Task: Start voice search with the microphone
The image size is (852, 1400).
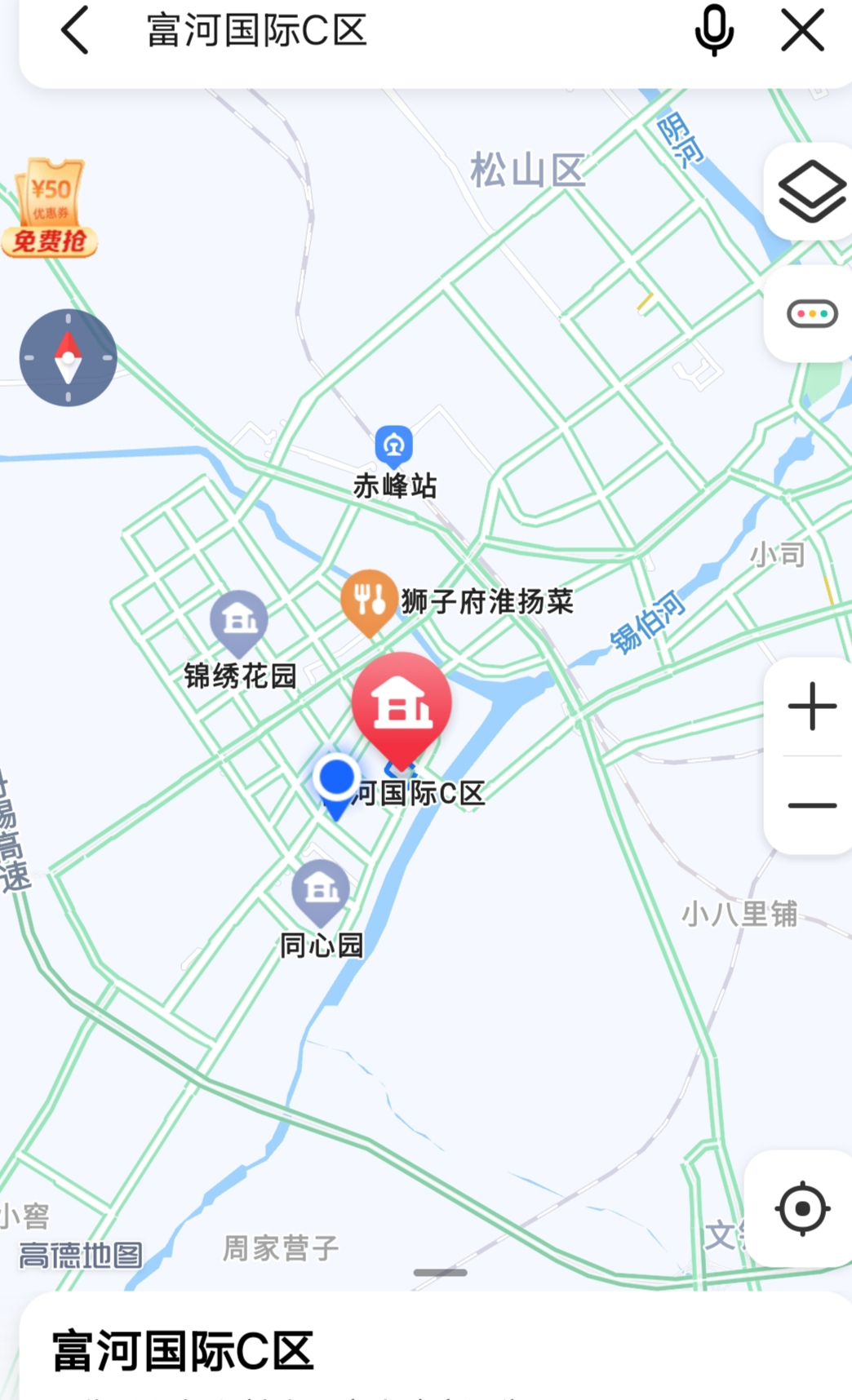Action: pos(713,31)
